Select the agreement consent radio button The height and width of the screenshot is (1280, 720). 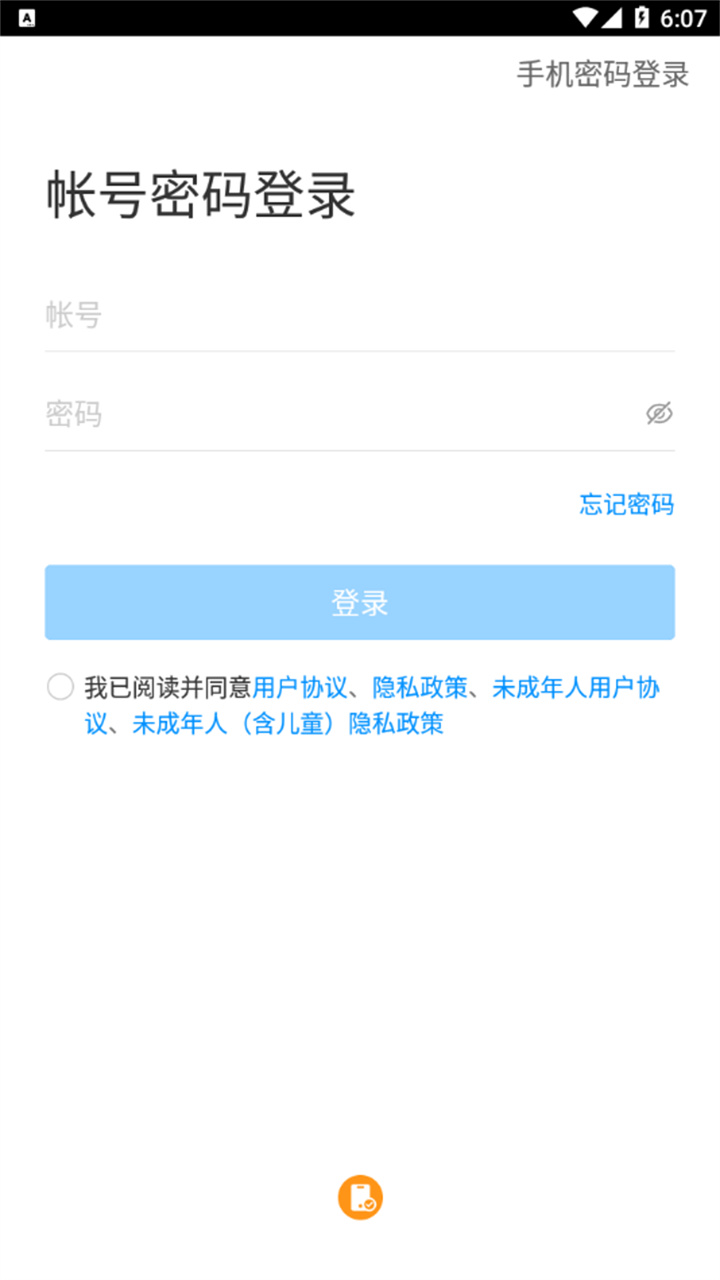pos(60,686)
